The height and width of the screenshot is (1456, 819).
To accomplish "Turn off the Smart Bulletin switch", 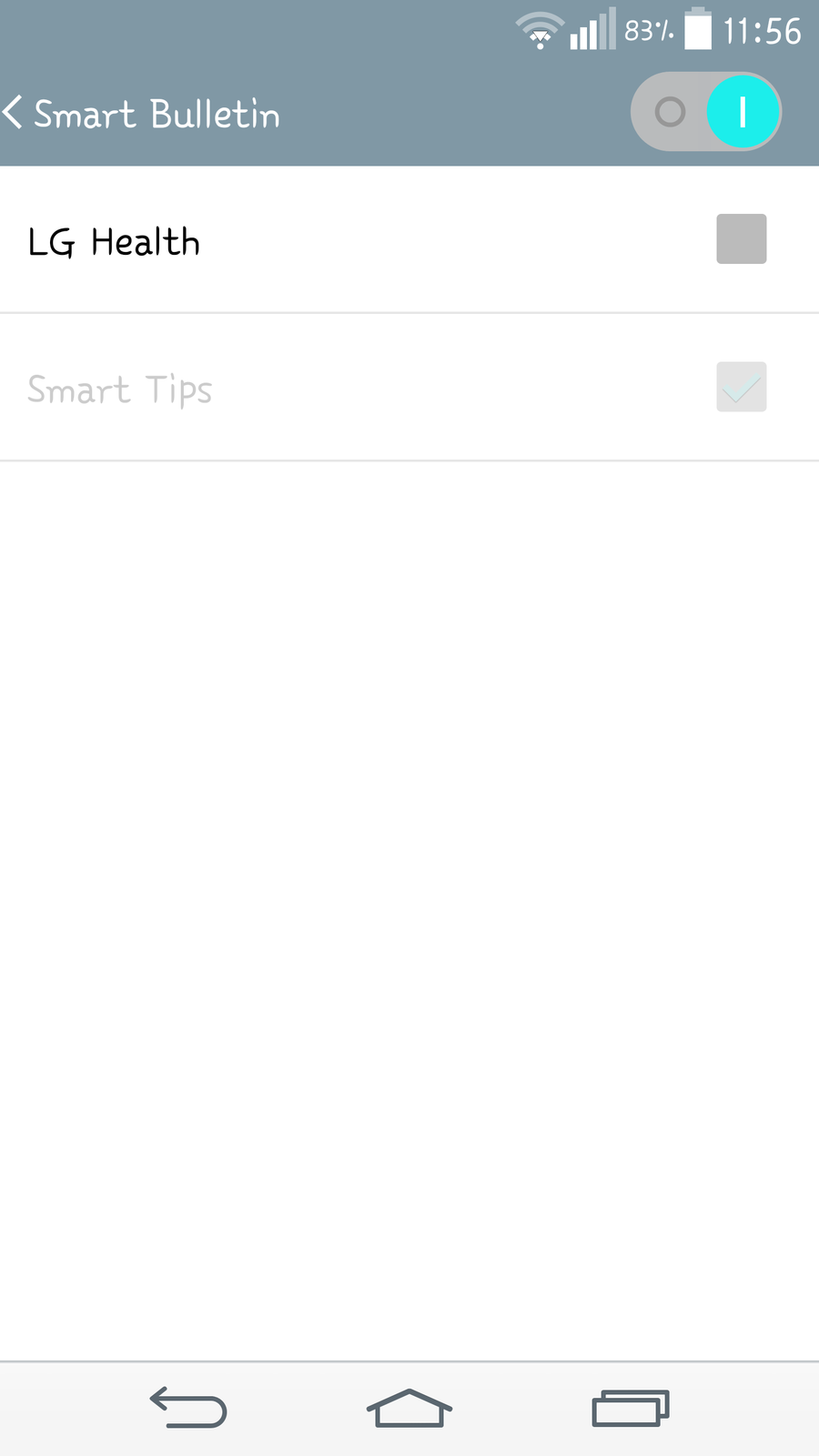I will (x=706, y=112).
